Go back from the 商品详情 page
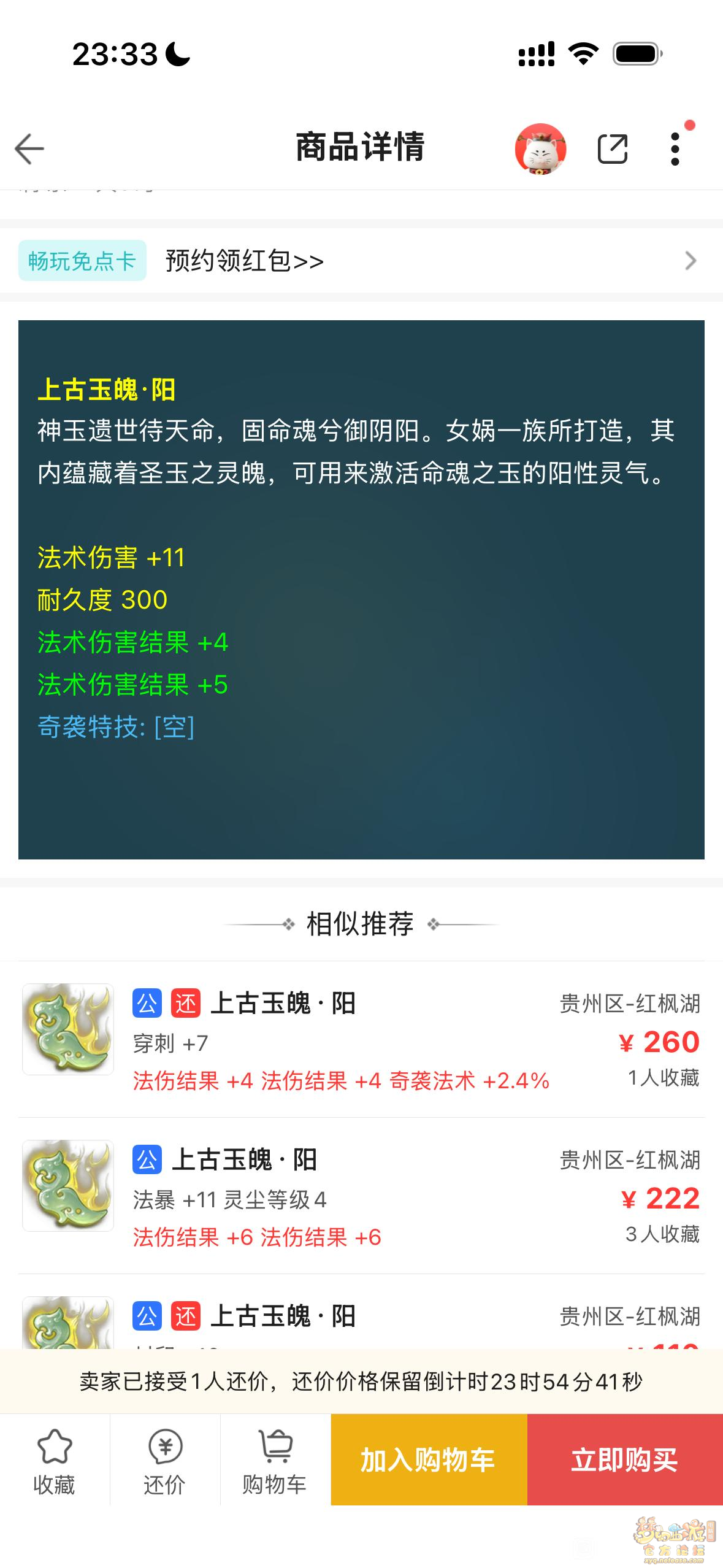Image resolution: width=723 pixels, height=1568 pixels. (x=29, y=148)
